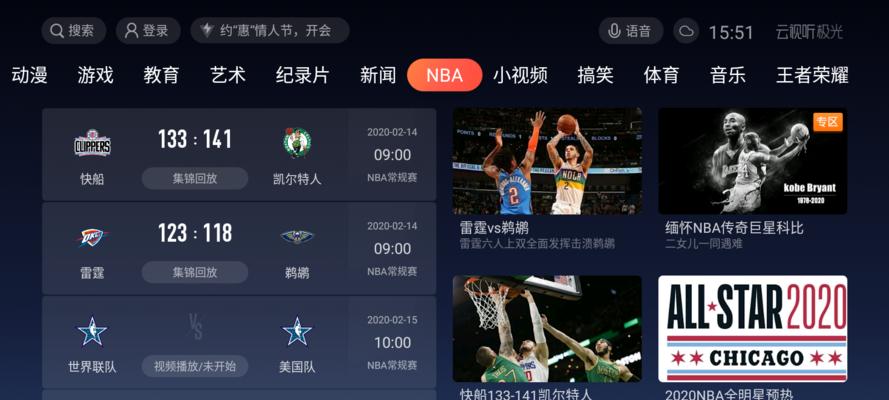
Task: Open the 约惠情人节 promotion banner
Action: [x=269, y=31]
